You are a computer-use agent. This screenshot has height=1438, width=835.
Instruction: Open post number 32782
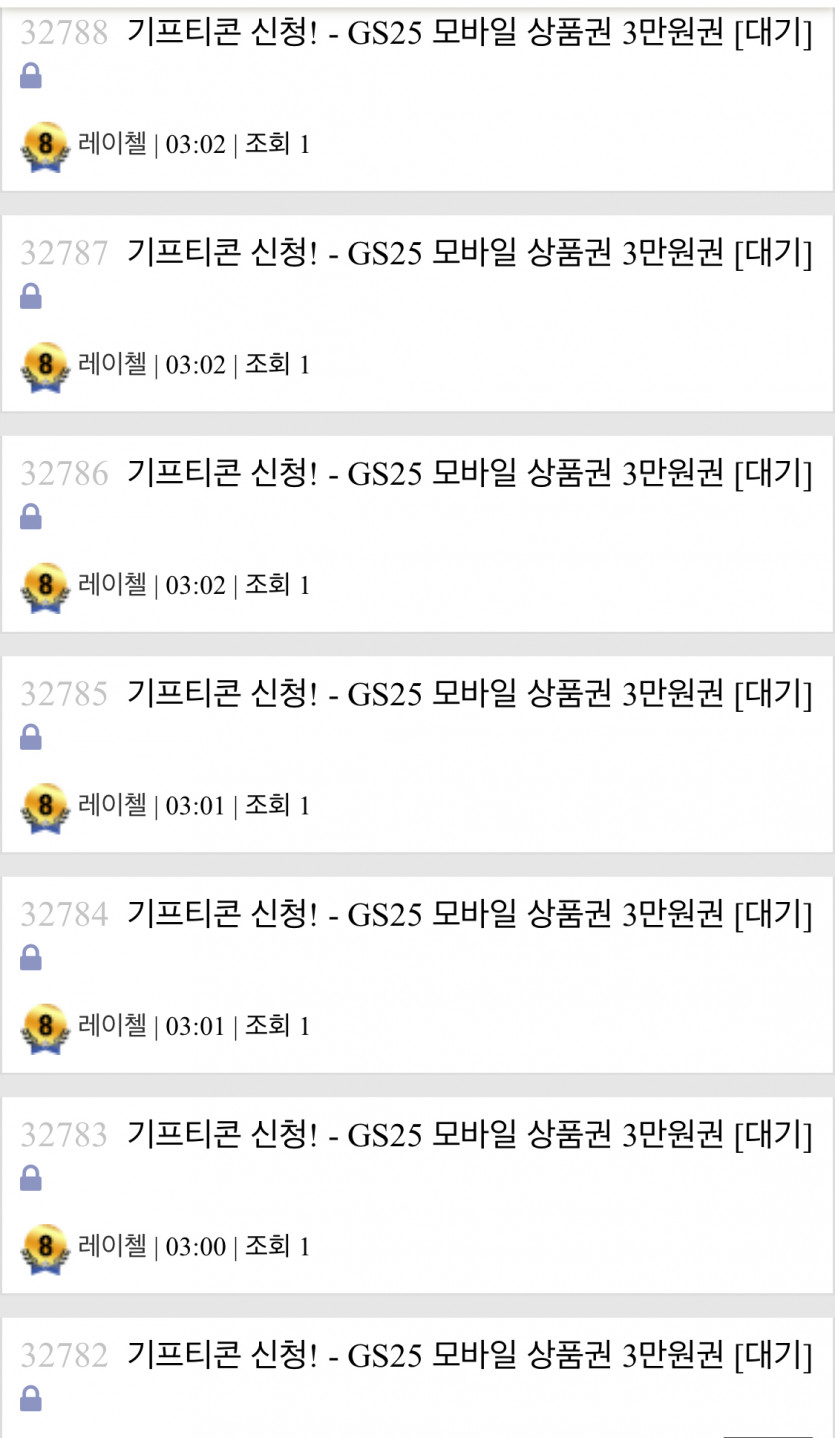[x=468, y=1356]
